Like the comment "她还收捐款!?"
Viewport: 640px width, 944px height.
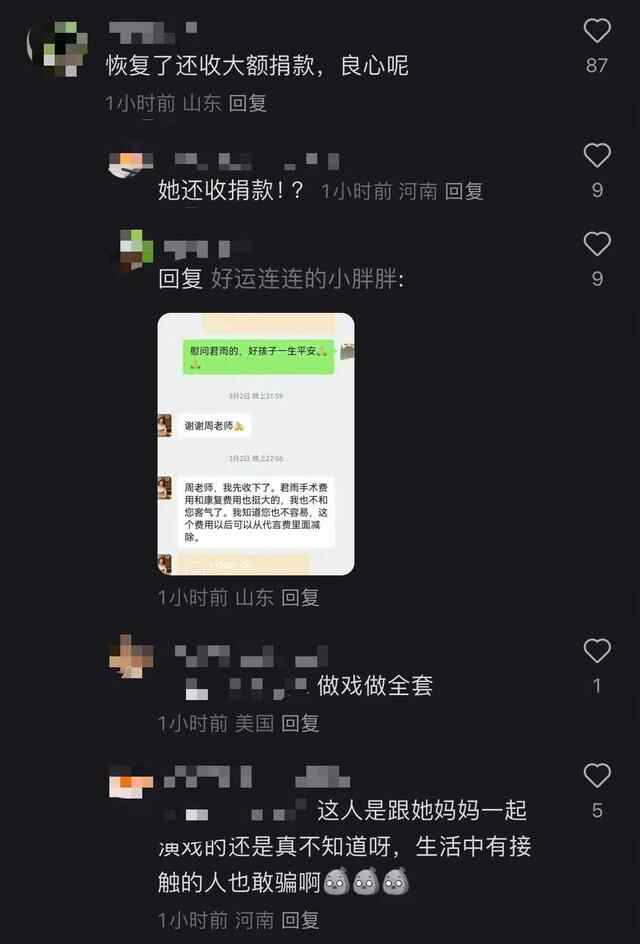tap(597, 155)
